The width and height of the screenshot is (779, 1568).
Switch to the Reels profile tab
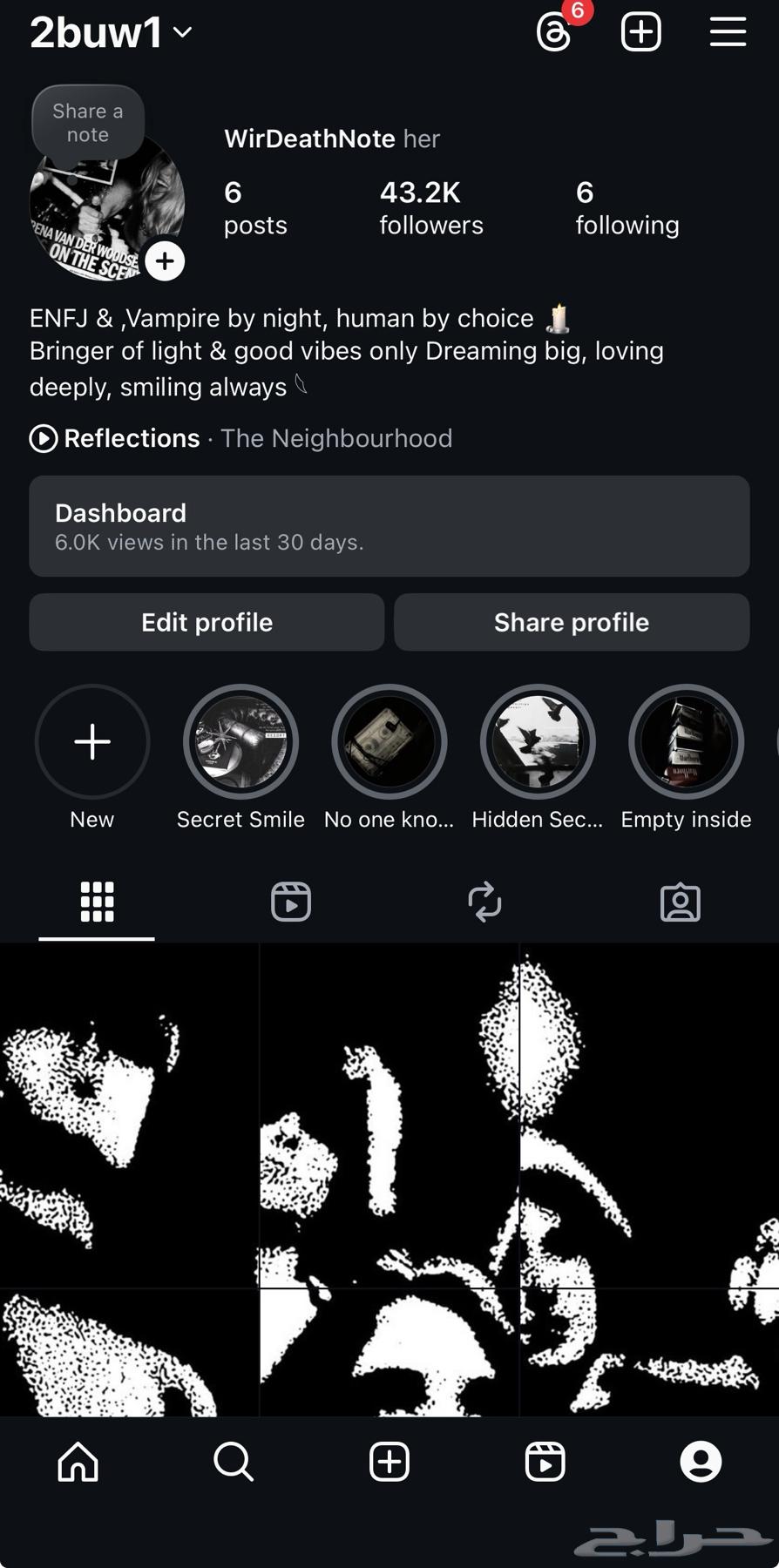pyautogui.click(x=291, y=902)
